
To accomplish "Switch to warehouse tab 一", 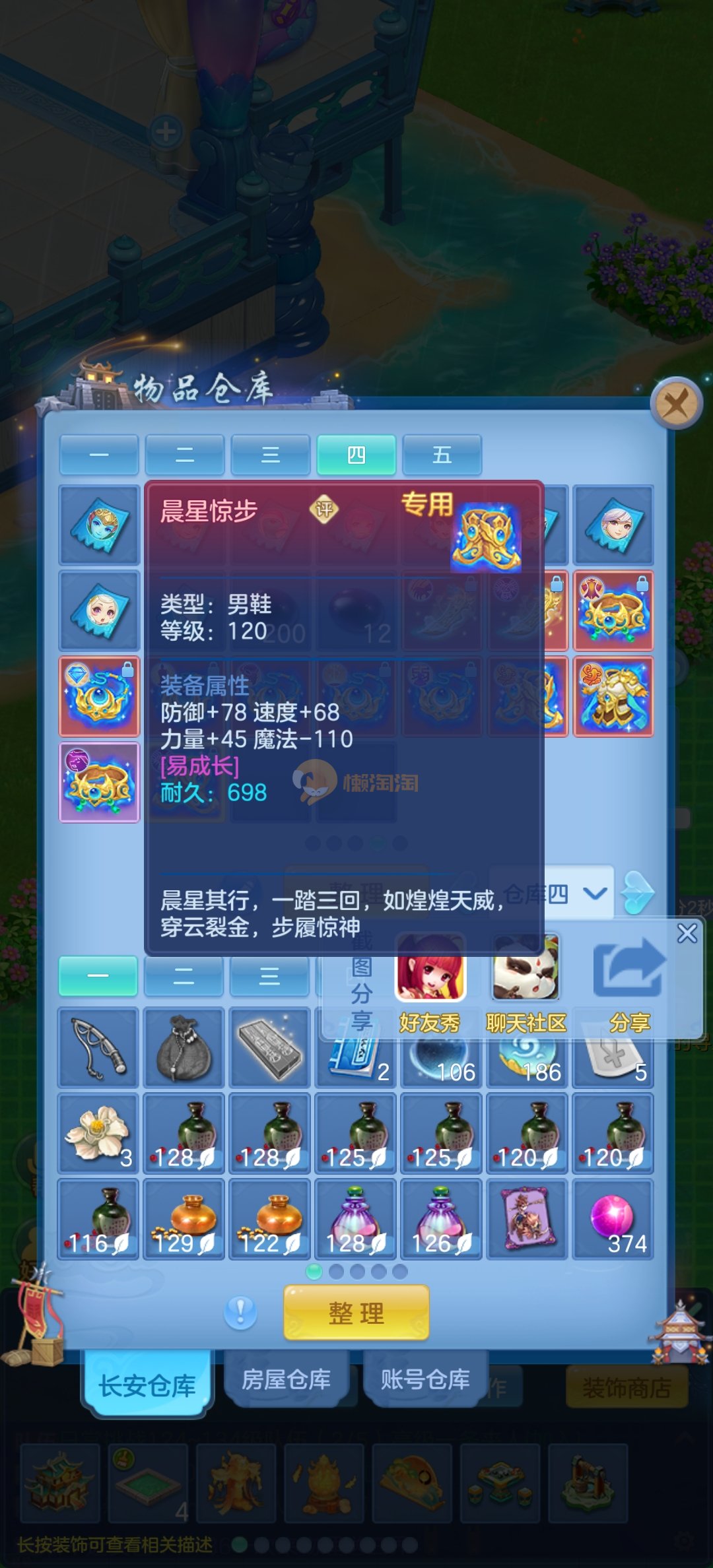I will (99, 455).
